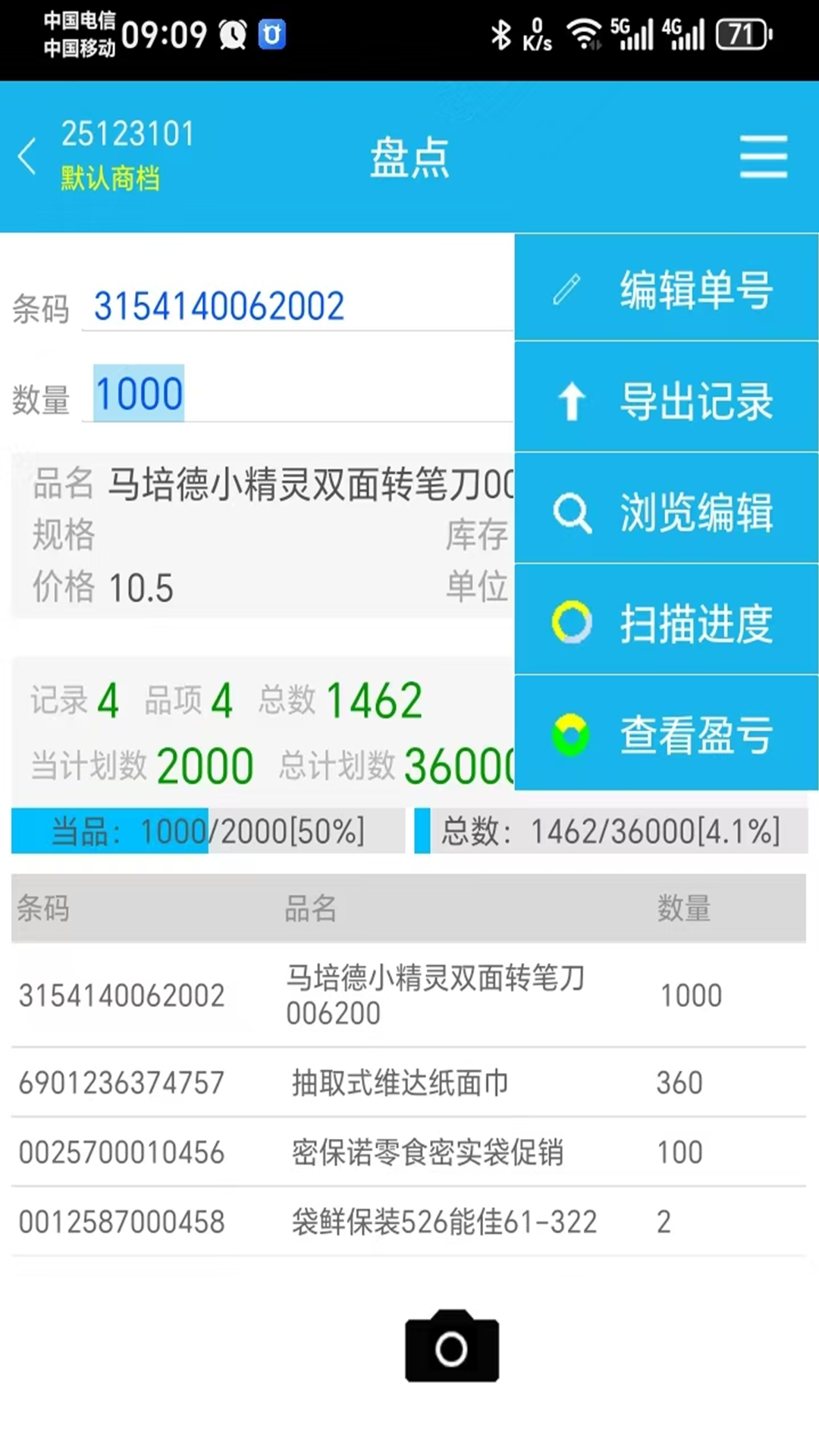The width and height of the screenshot is (819, 1456).
Task: Select the 抽取式维达纸面巾 table row
Action: tap(400, 1084)
